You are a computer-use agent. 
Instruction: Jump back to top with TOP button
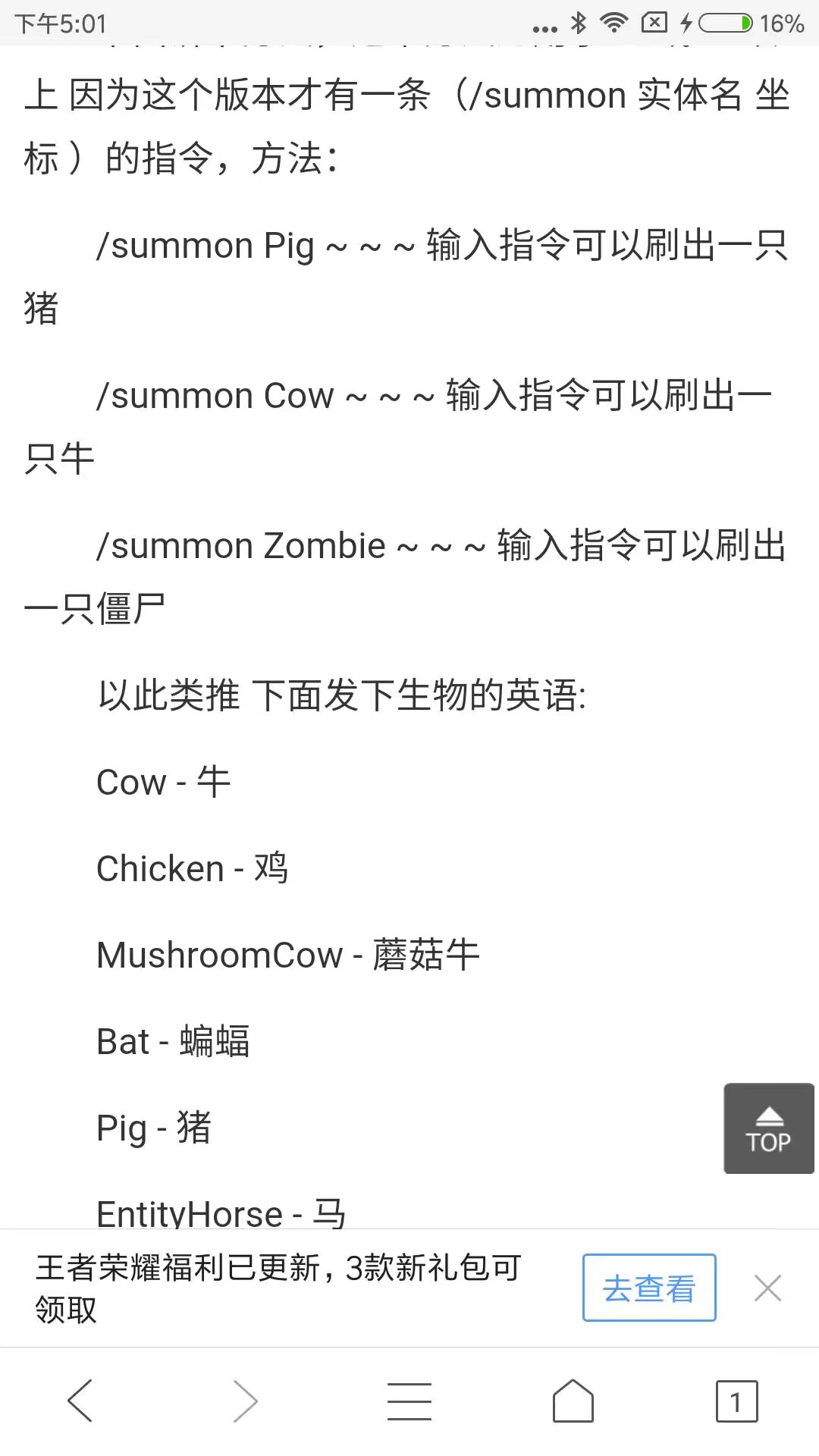coord(768,1128)
